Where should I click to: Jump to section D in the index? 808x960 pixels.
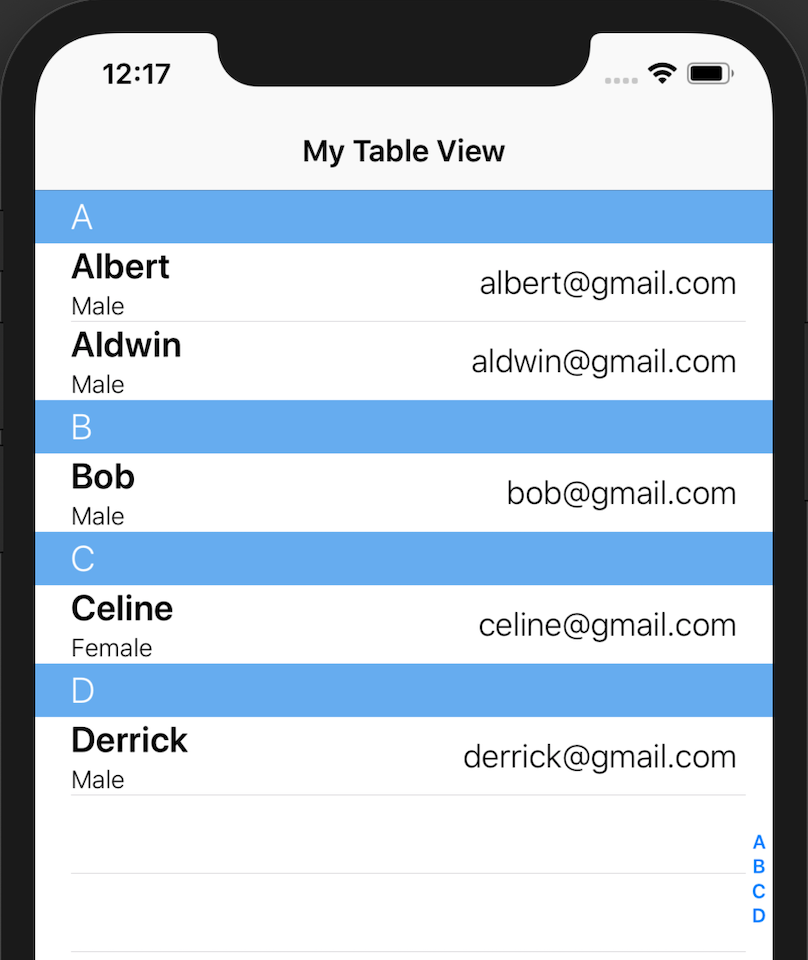(759, 915)
